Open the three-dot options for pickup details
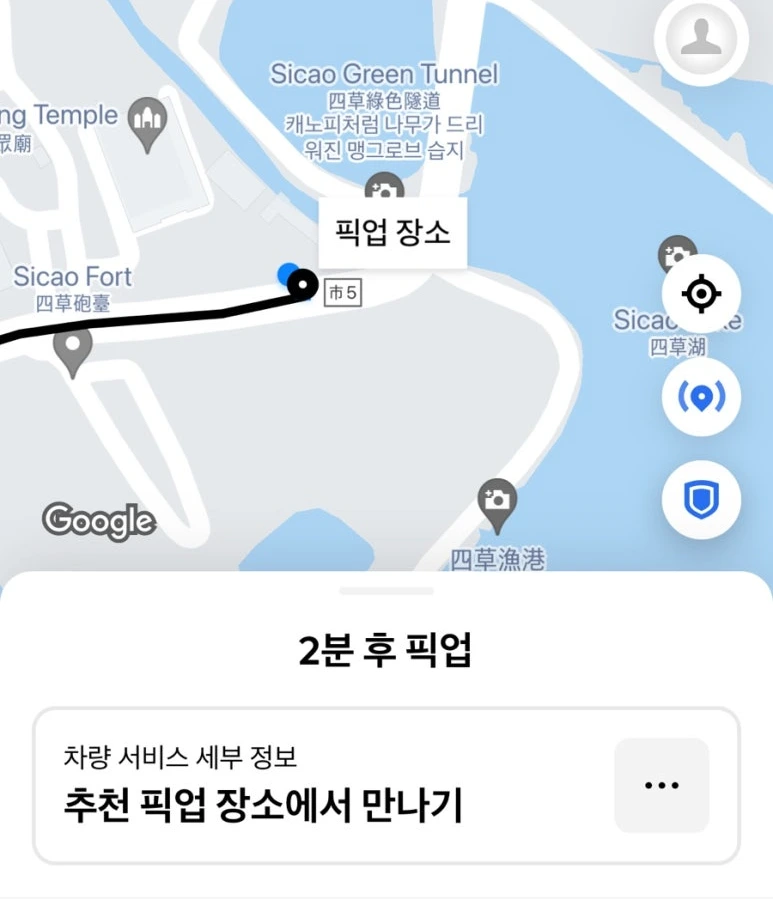Screen dimensions: 773x899 tap(661, 785)
